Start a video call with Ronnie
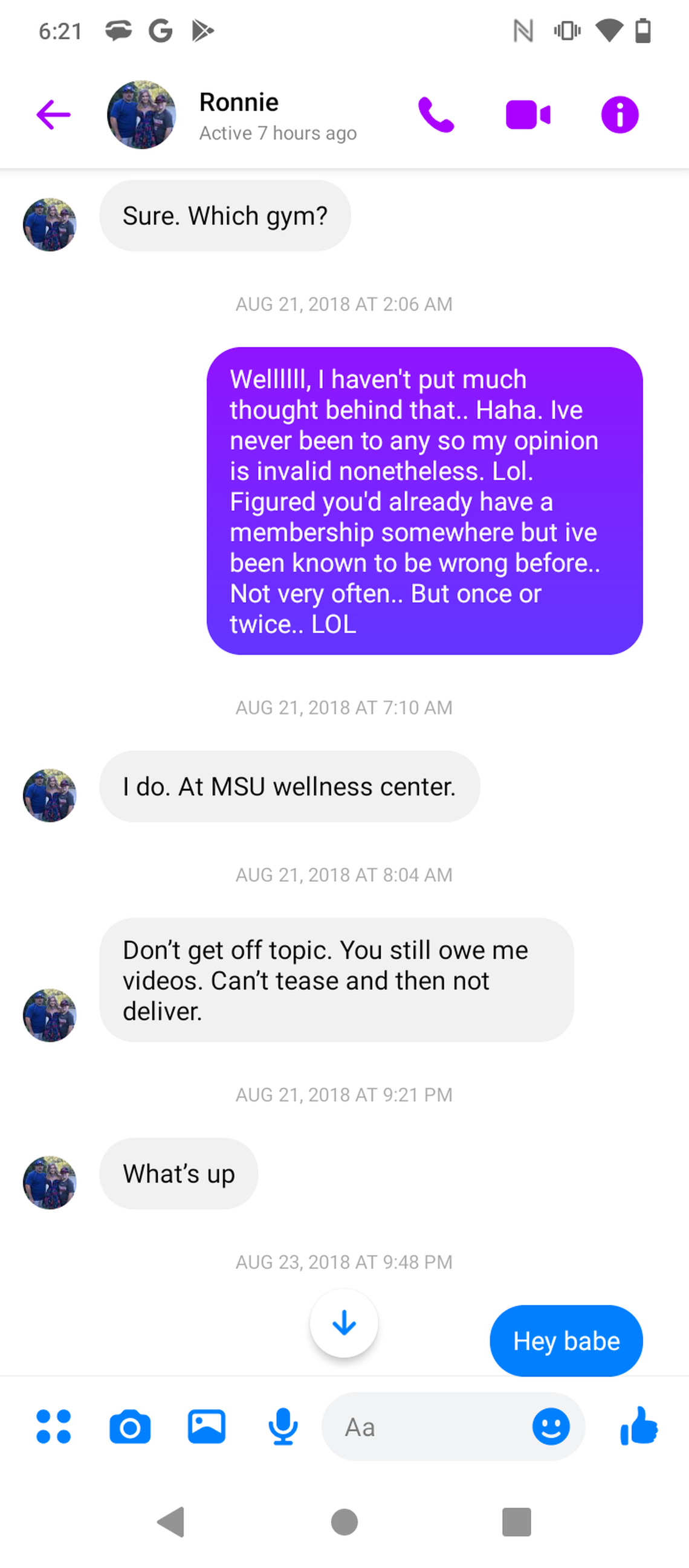Viewport: 689px width, 1568px height. pyautogui.click(x=528, y=115)
